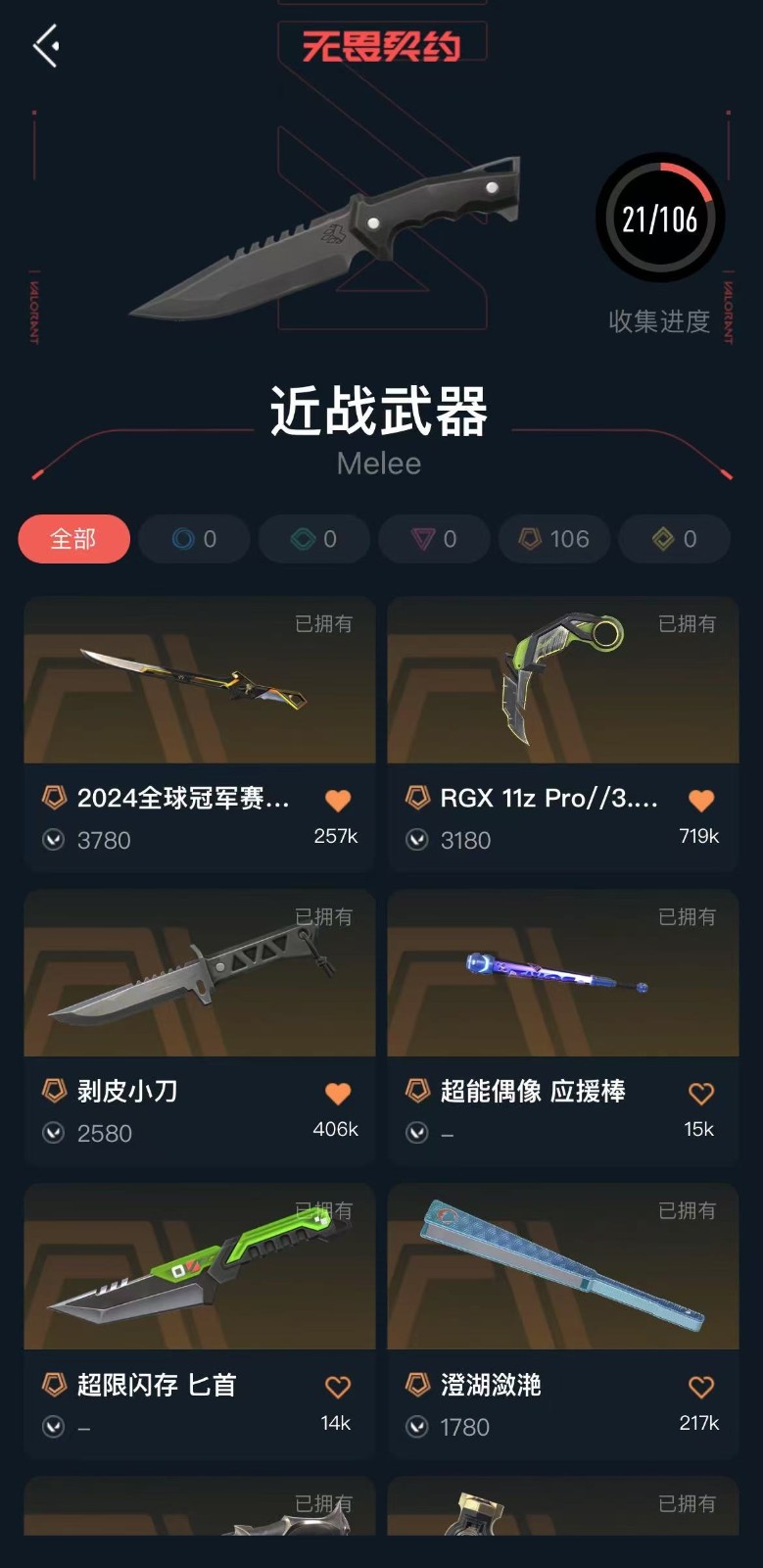Viewport: 763px width, 1568px height.
Task: Like the 超限闪存 匕首 skin
Action: [x=338, y=1387]
